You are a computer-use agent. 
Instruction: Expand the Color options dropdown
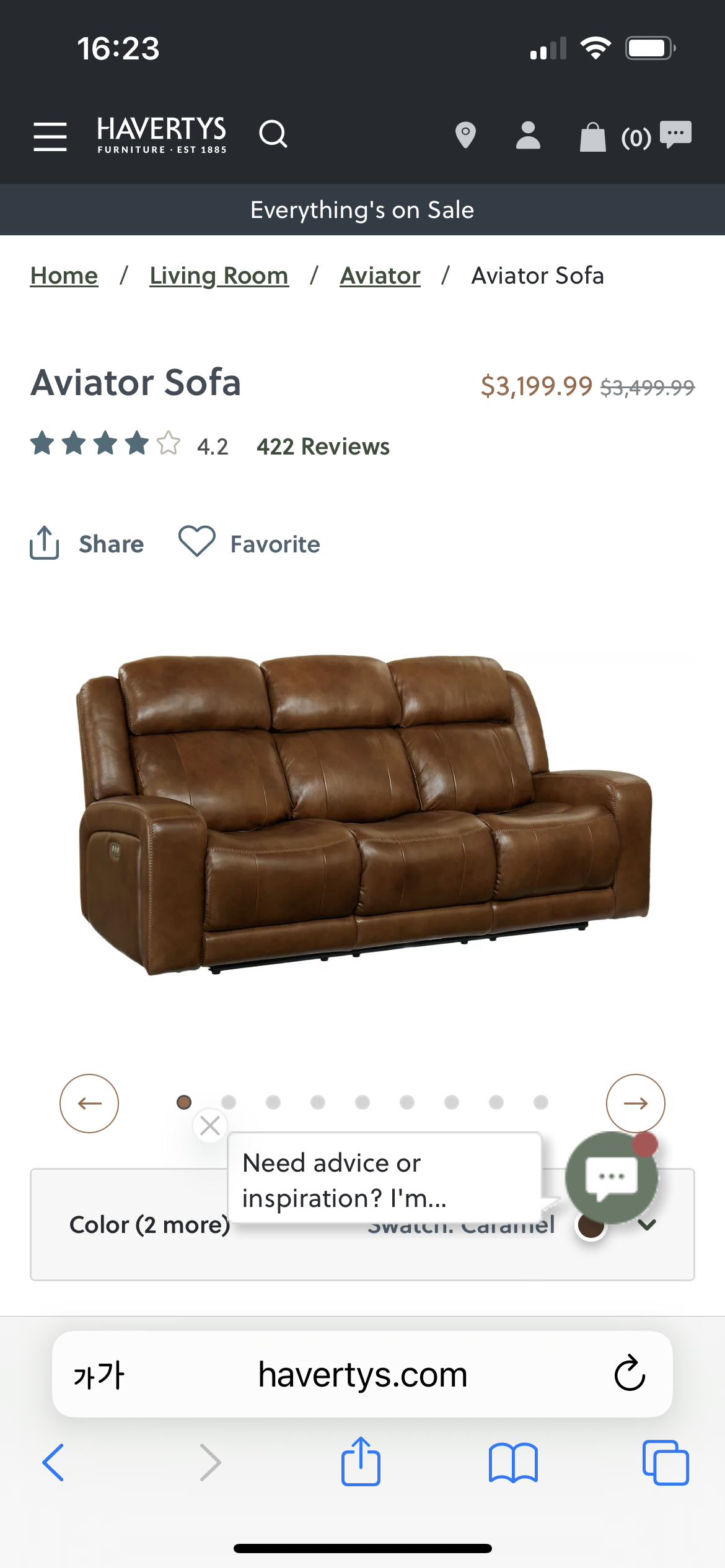pos(647,1224)
